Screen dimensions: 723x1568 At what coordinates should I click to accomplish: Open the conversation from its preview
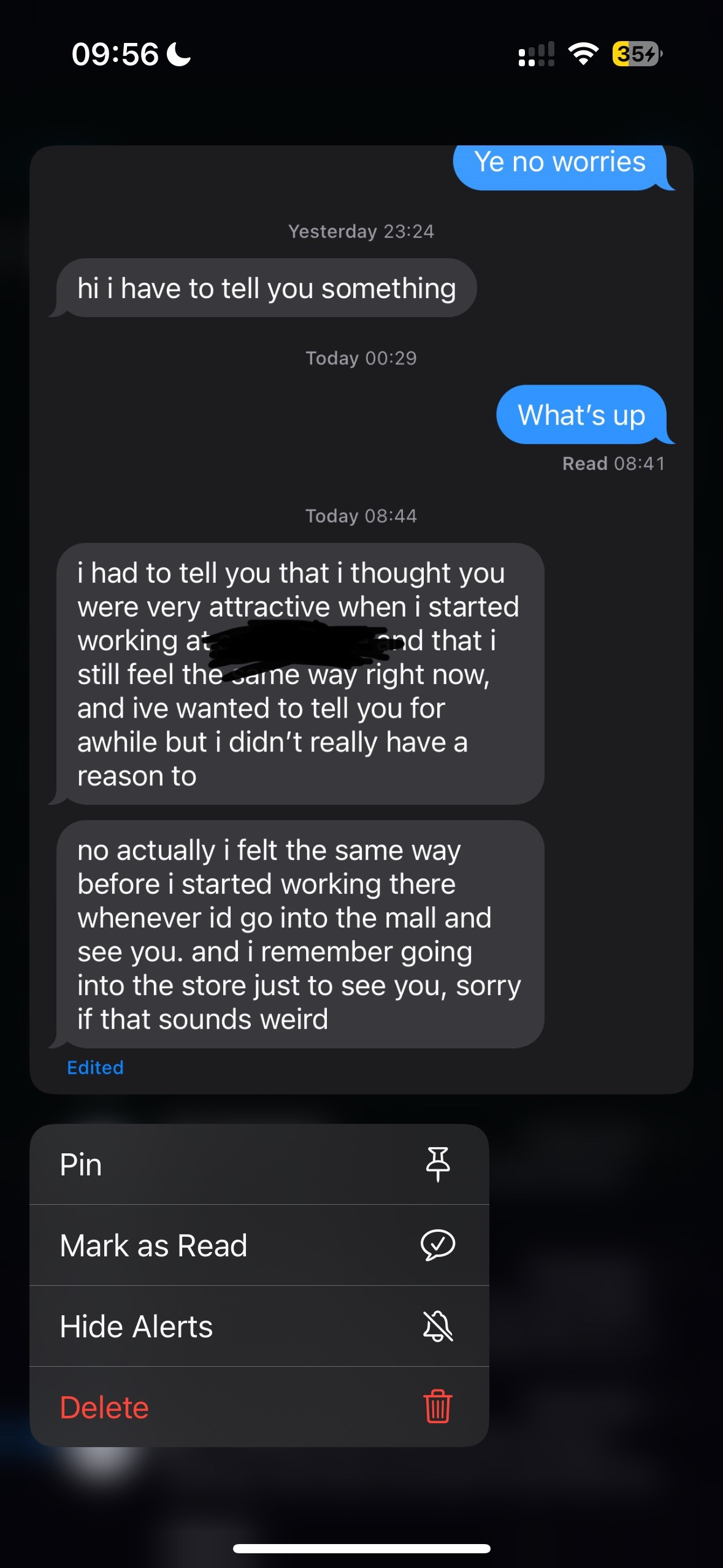pyautogui.click(x=361, y=620)
